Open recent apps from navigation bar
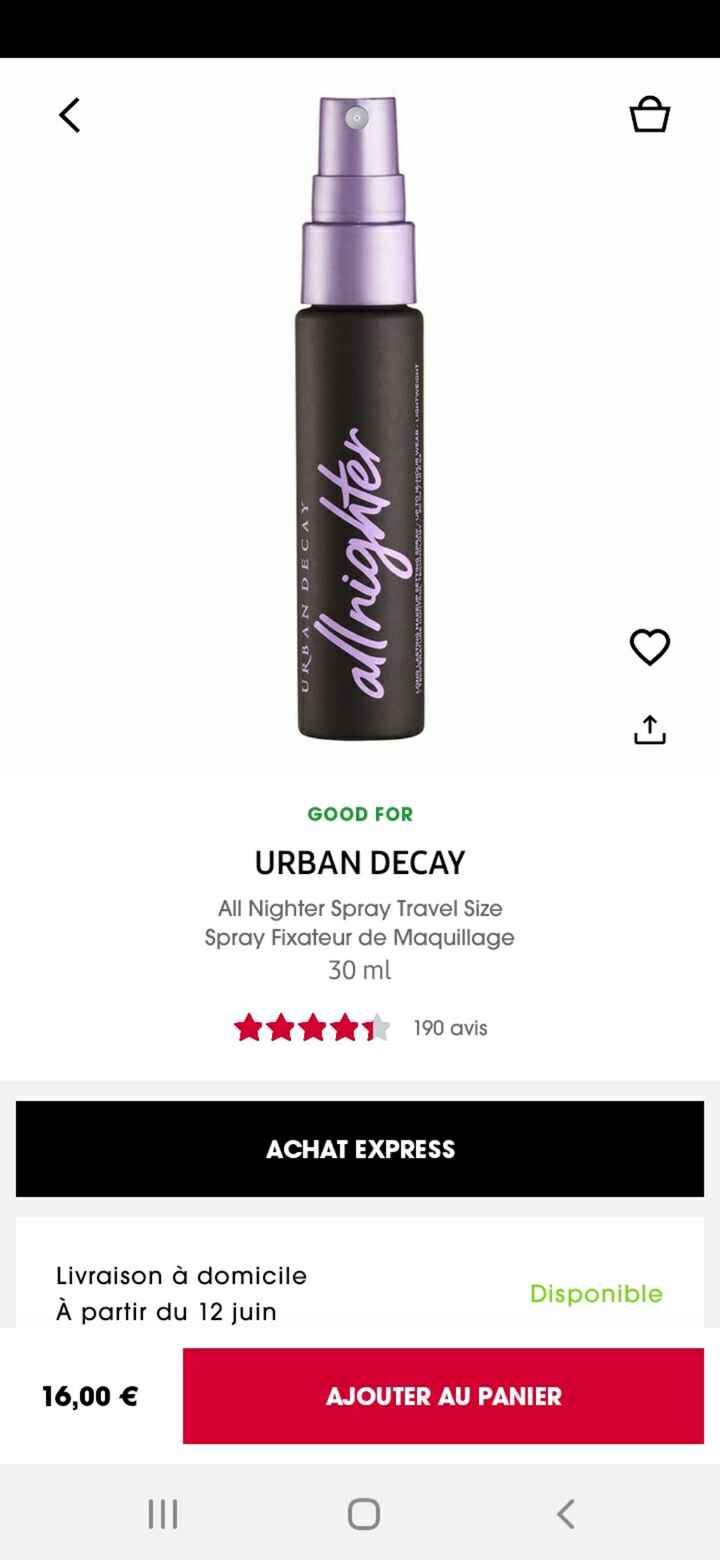720x1560 pixels. pyautogui.click(x=163, y=1513)
